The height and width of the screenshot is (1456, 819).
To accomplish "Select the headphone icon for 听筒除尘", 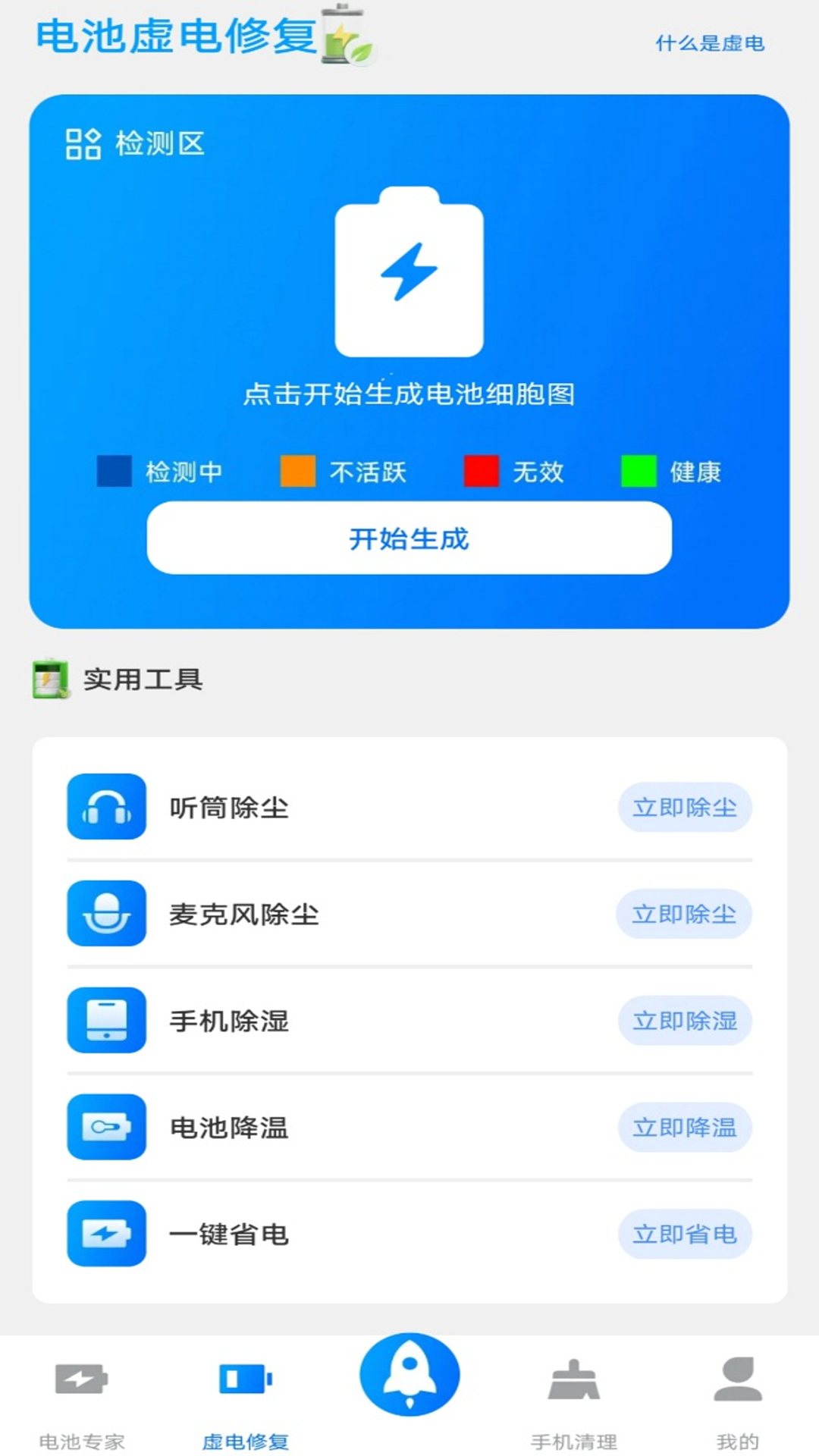I will 107,808.
